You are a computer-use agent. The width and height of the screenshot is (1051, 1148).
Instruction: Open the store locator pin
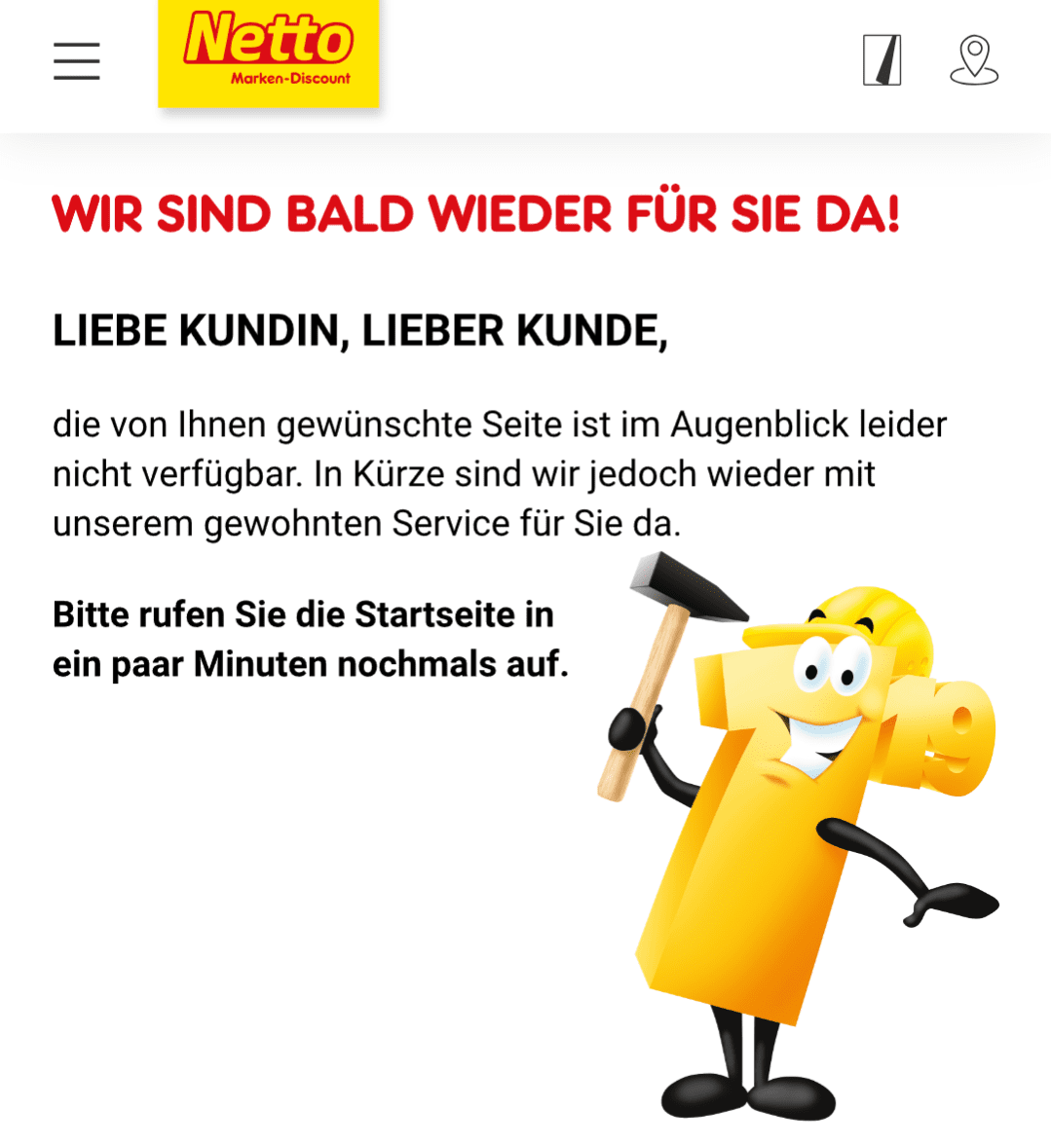[974, 60]
